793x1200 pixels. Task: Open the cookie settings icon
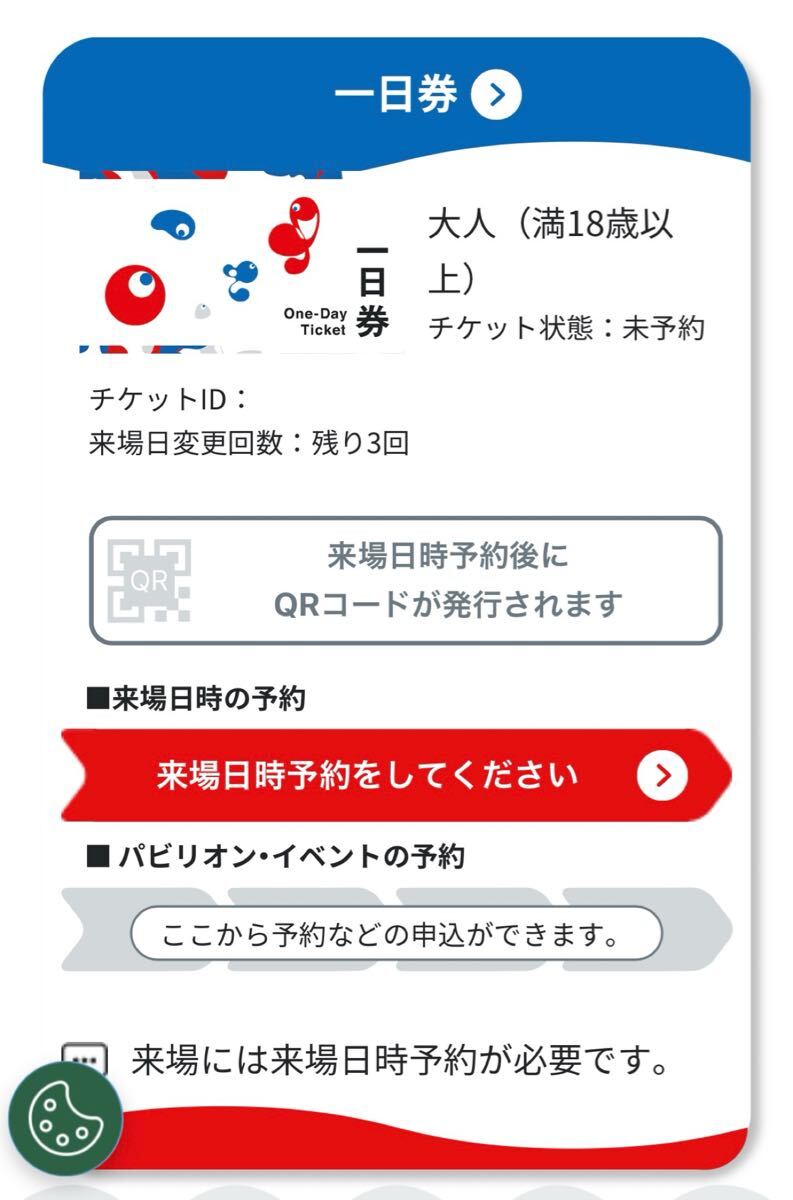click(x=65, y=1117)
